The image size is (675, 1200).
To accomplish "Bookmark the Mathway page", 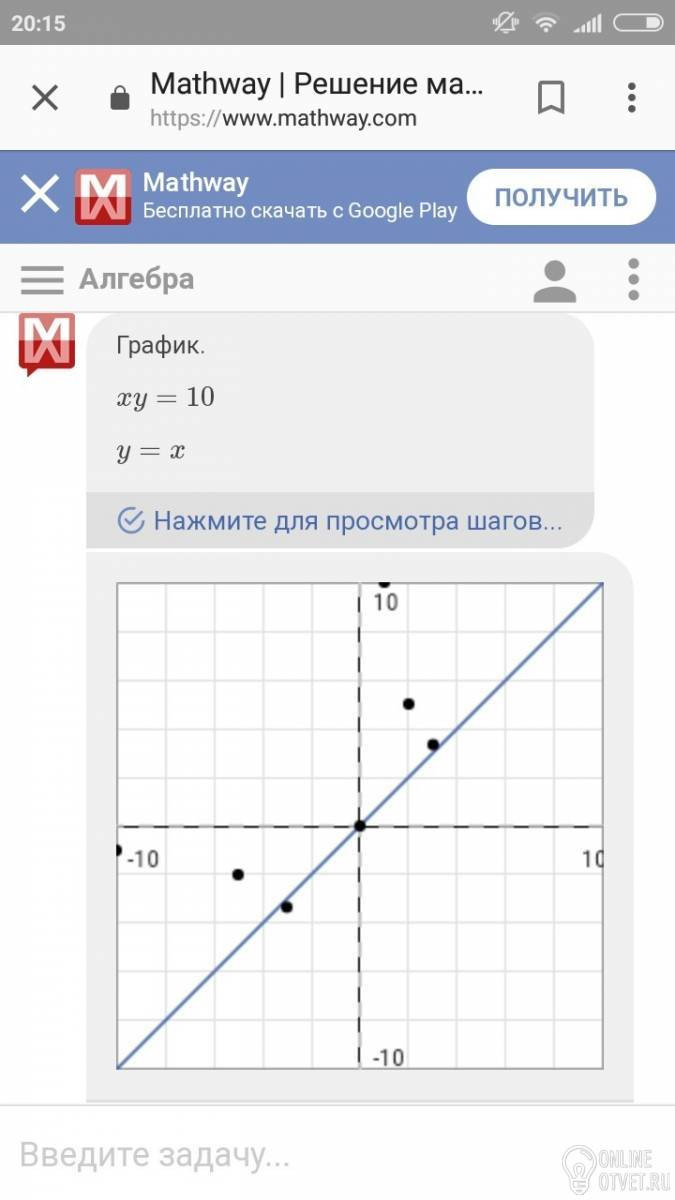I will (x=551, y=98).
